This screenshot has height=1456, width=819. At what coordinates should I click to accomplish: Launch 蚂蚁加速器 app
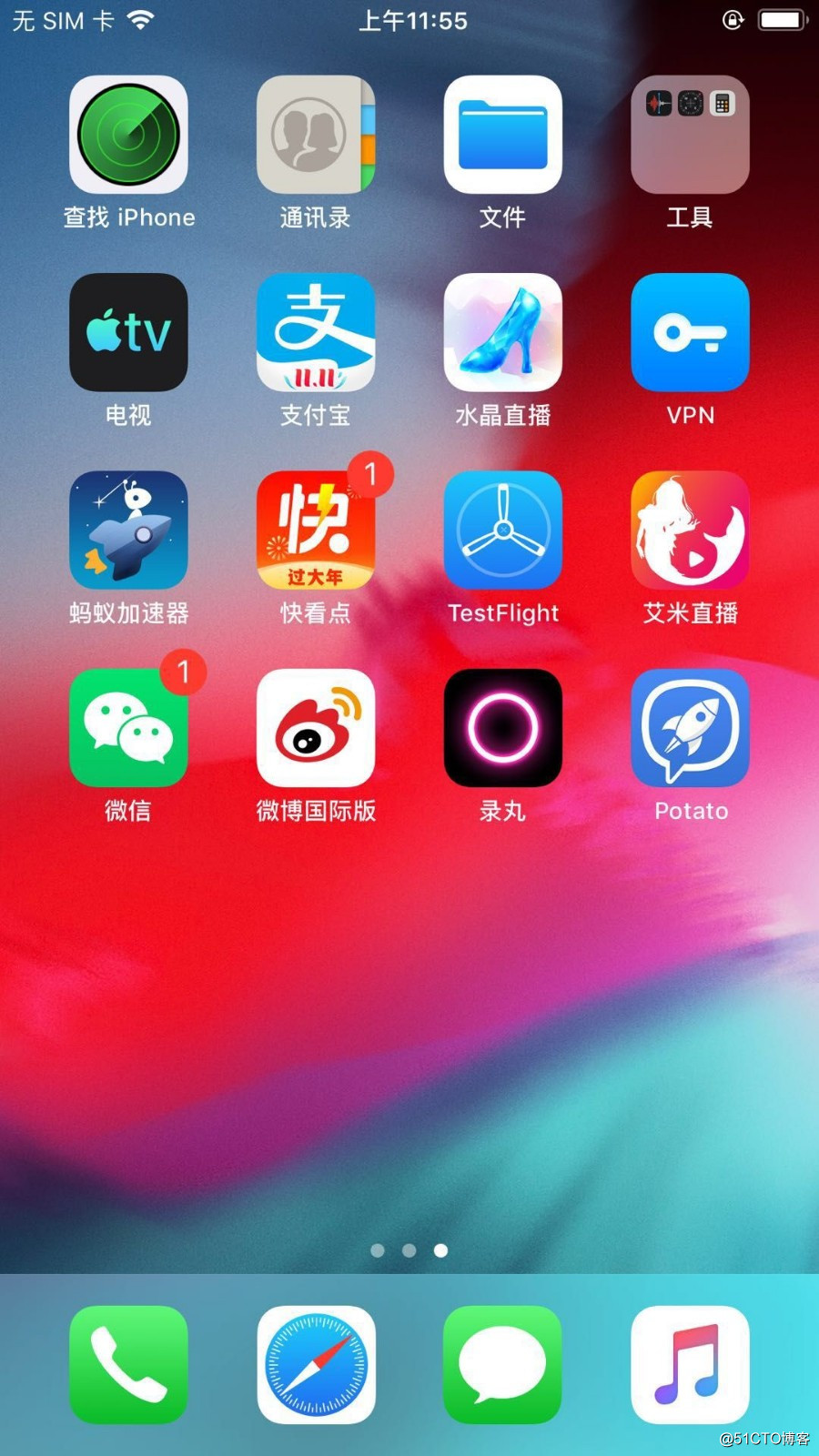(128, 530)
